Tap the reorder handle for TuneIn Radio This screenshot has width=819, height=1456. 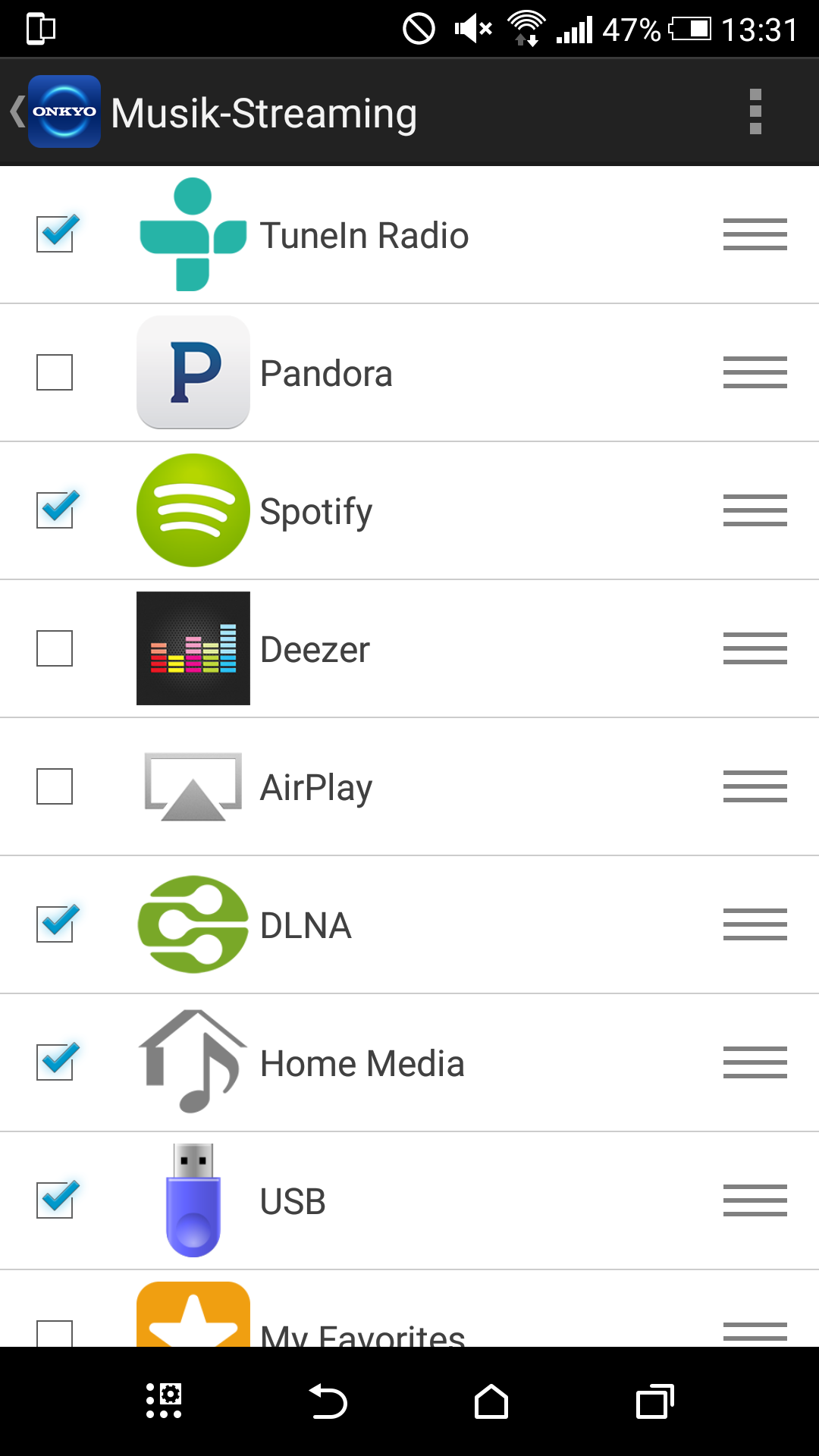[755, 234]
